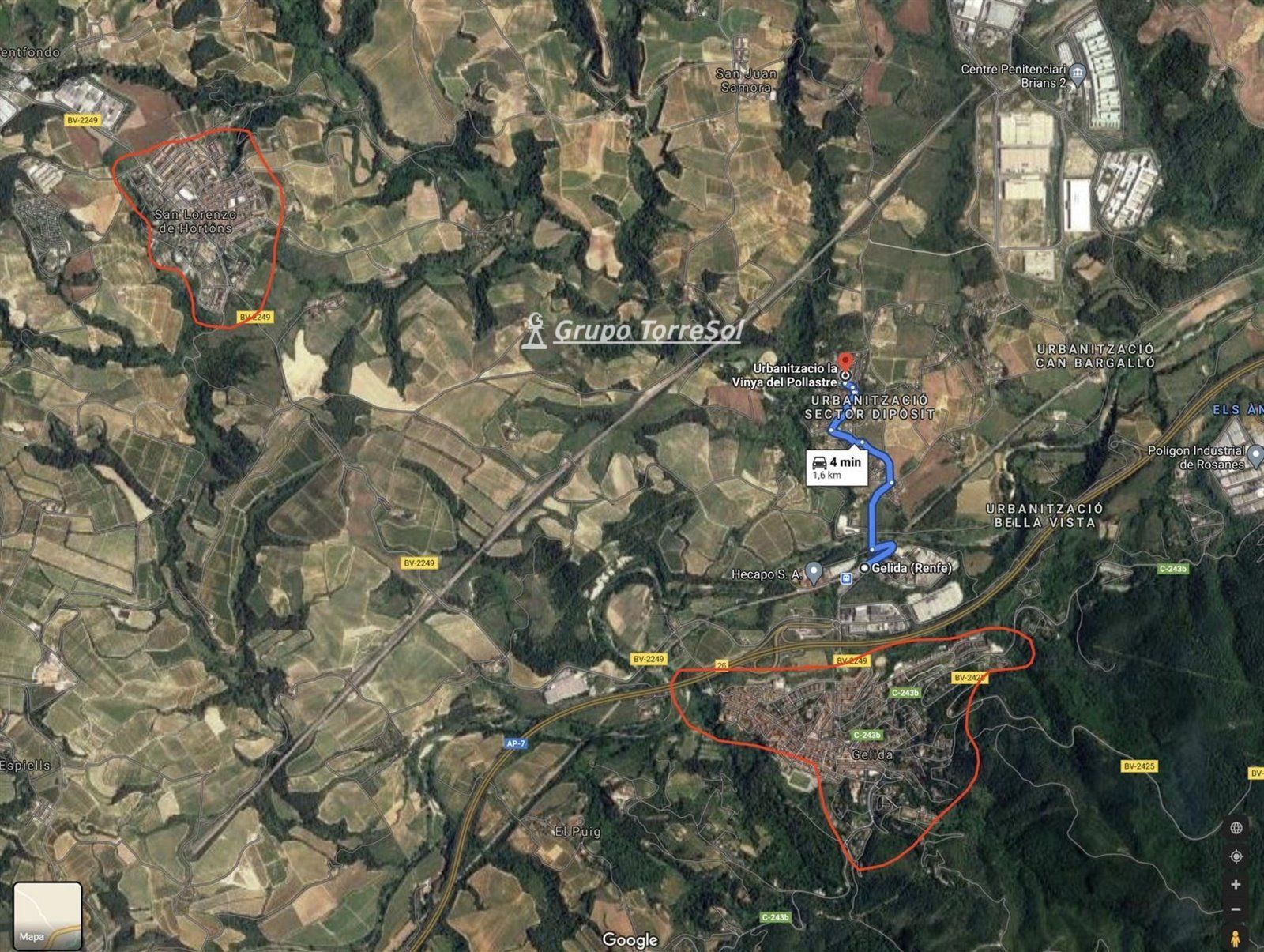Switch to the Mapa layer view
This screenshot has height=952, width=1264.
[47, 916]
